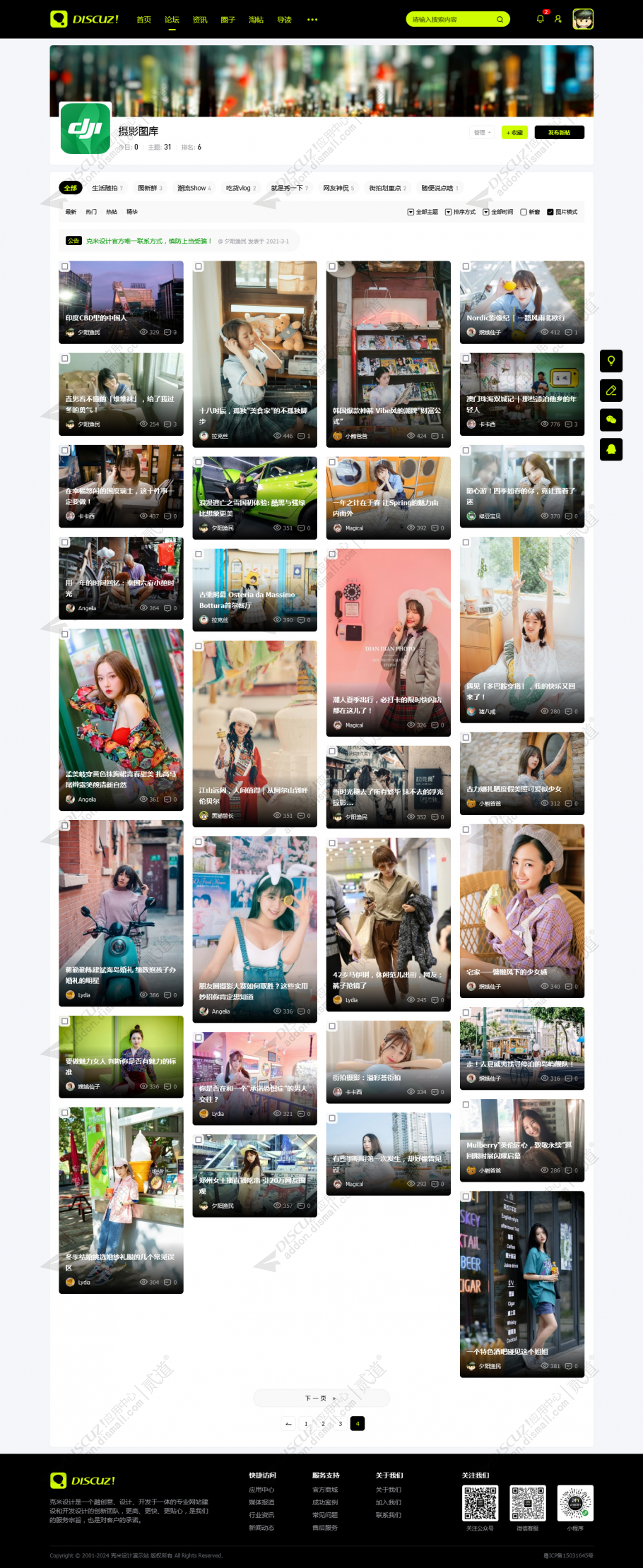Switch to the 资讯 navigation tab
Screen dimensions: 643x1568
coord(200,20)
